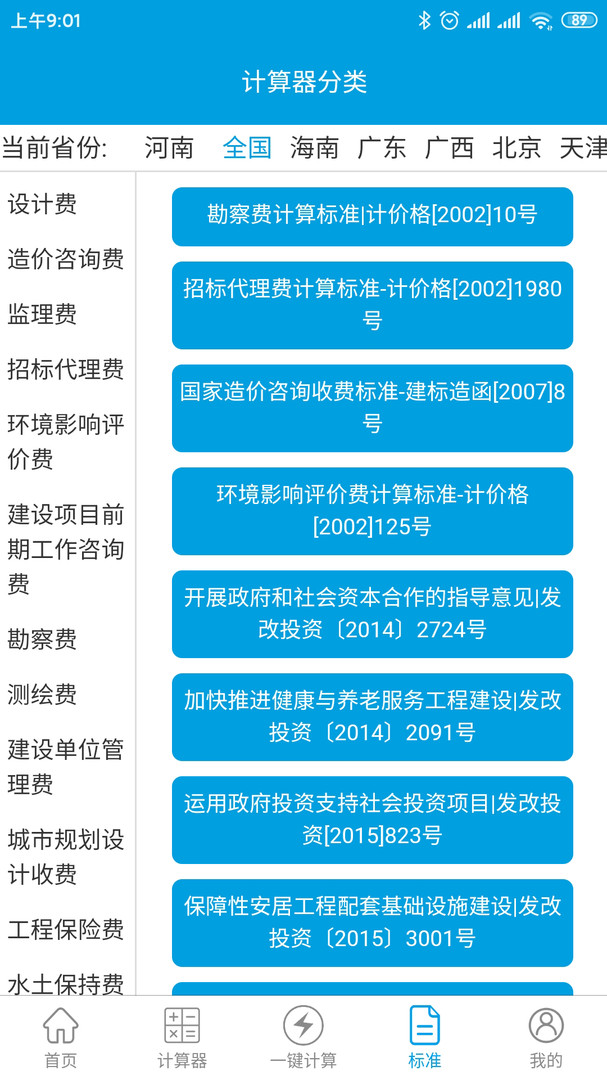The image size is (607, 1080).
Task: Open the 设计费 category
Action: (42, 204)
